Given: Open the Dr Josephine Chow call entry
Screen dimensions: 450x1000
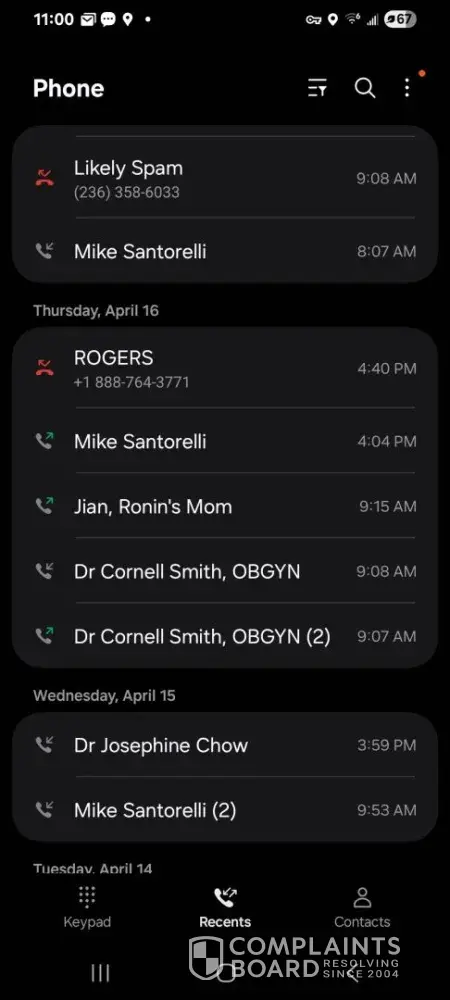Looking at the screenshot, I should [x=225, y=745].
